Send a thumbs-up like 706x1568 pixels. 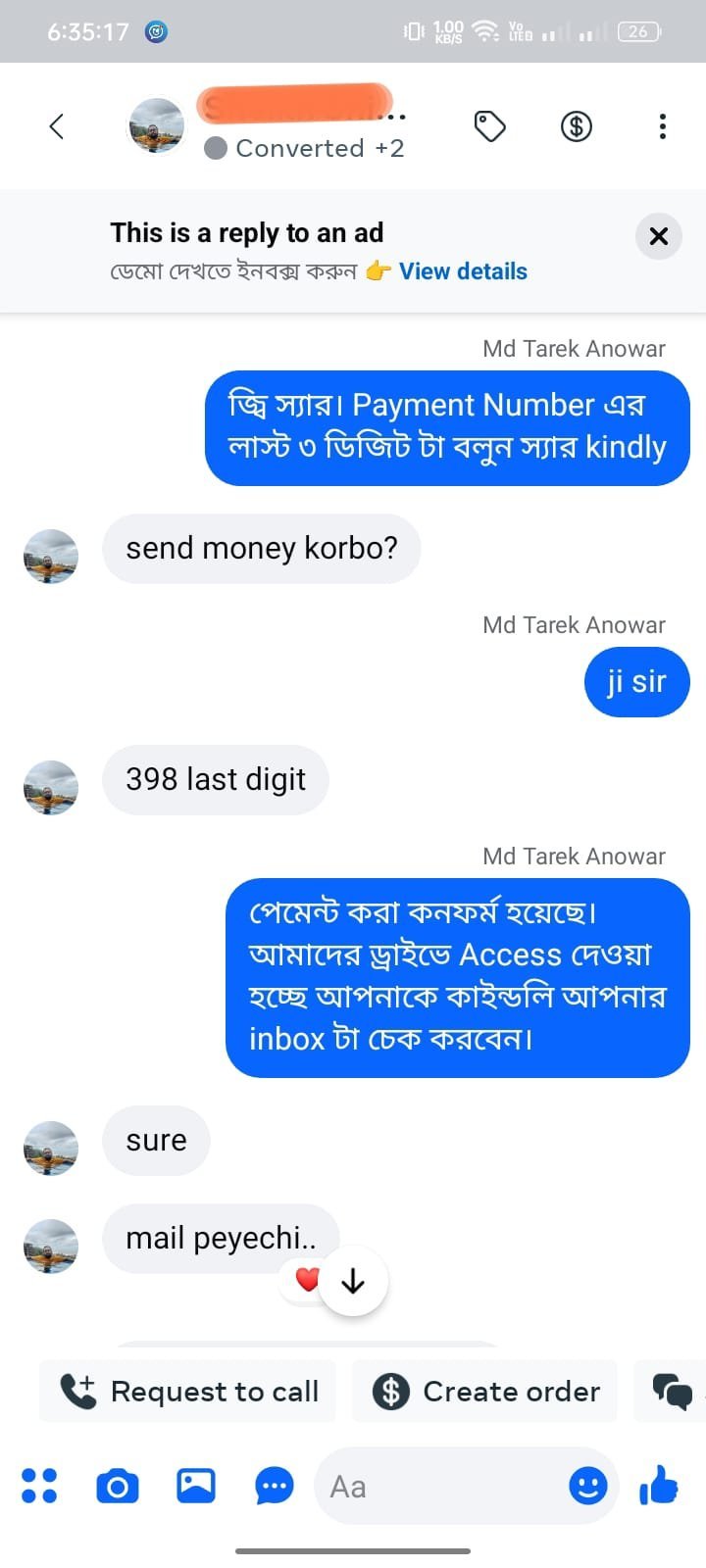pyautogui.click(x=659, y=1485)
